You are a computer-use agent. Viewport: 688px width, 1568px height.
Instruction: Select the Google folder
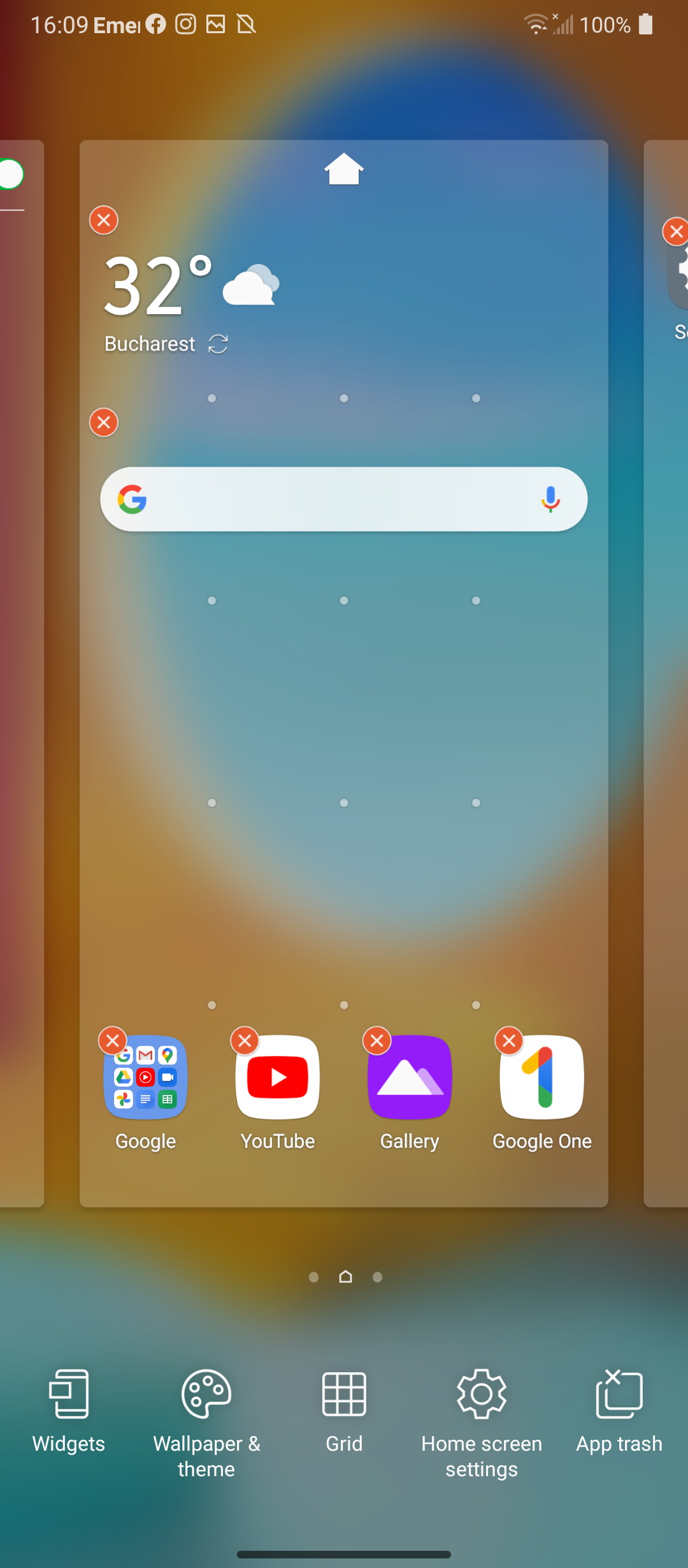tap(146, 1078)
